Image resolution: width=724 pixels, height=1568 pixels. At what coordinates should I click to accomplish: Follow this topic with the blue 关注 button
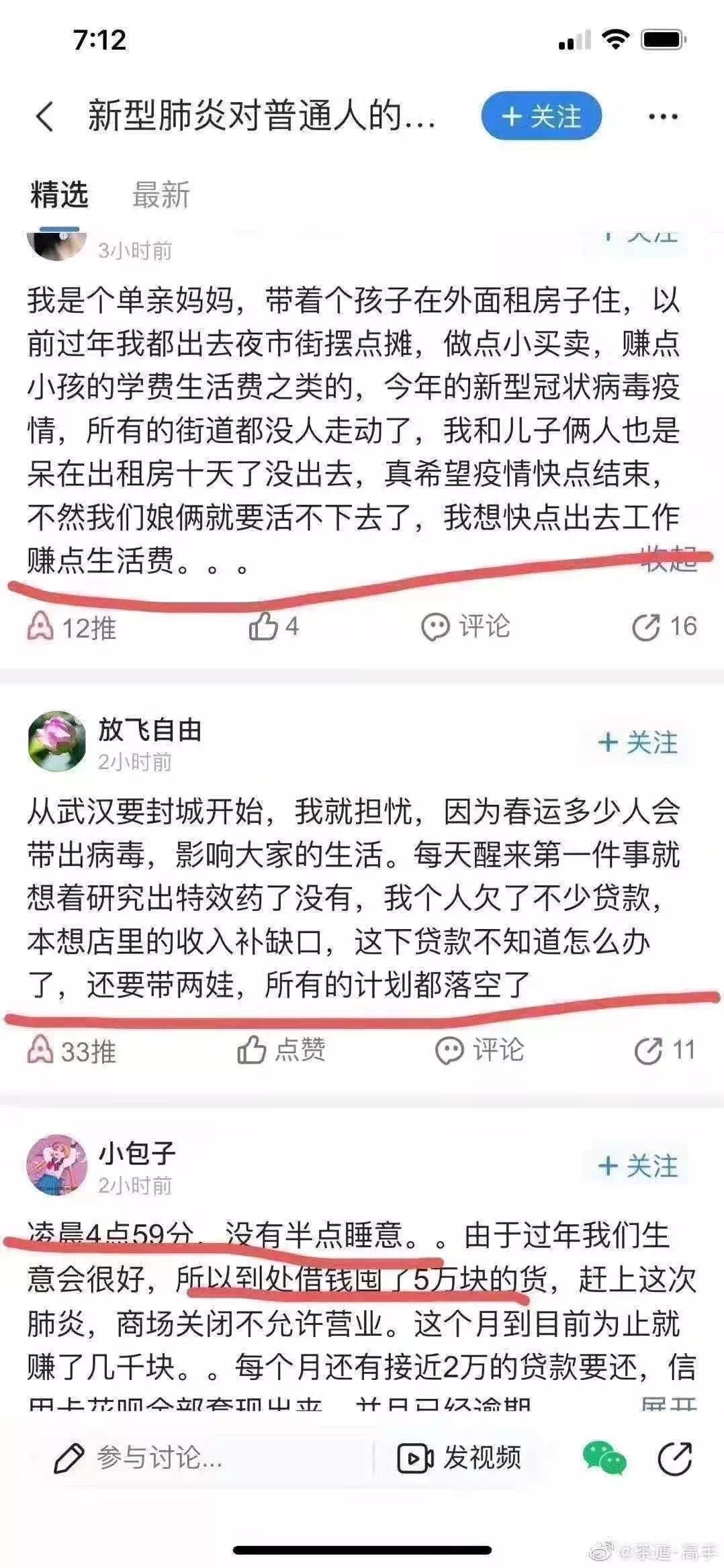point(541,116)
